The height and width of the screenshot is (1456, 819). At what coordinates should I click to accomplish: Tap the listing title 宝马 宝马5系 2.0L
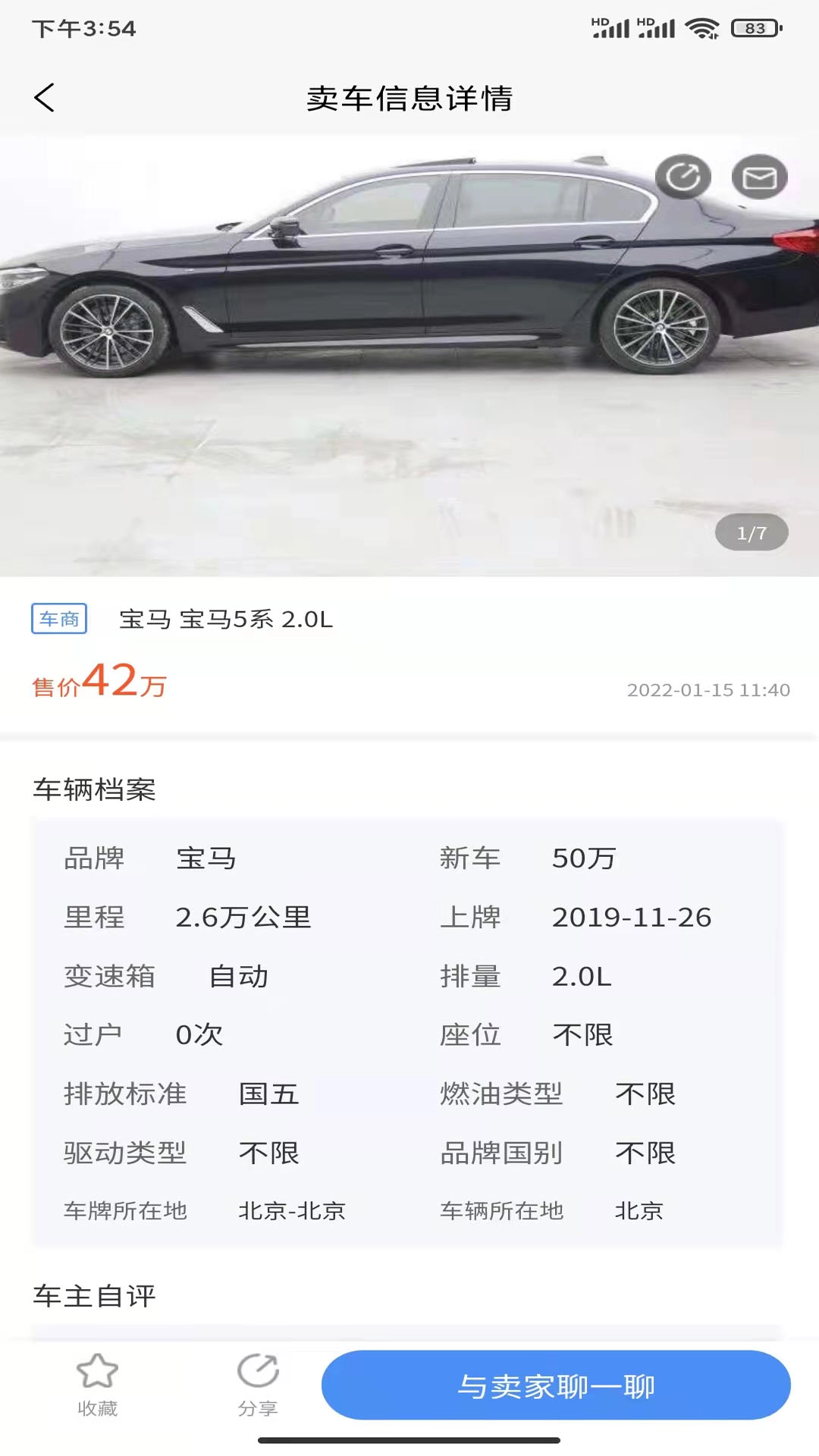[226, 619]
